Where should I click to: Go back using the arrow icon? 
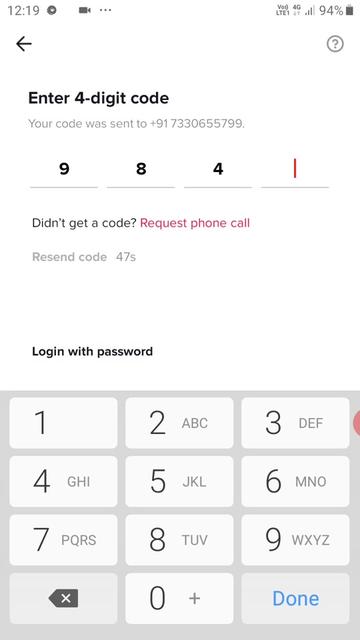pos(24,44)
